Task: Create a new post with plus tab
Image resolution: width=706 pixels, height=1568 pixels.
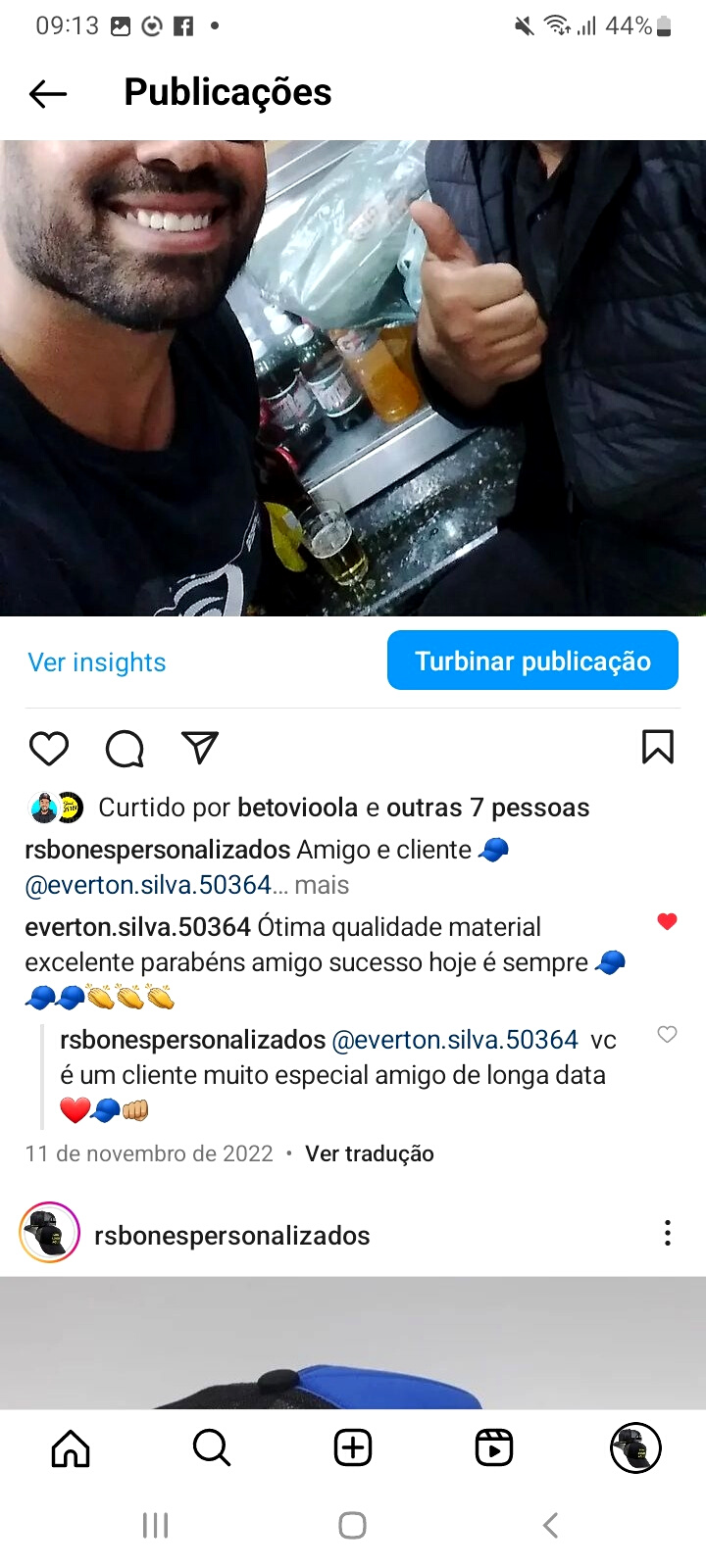Action: pos(353,1447)
